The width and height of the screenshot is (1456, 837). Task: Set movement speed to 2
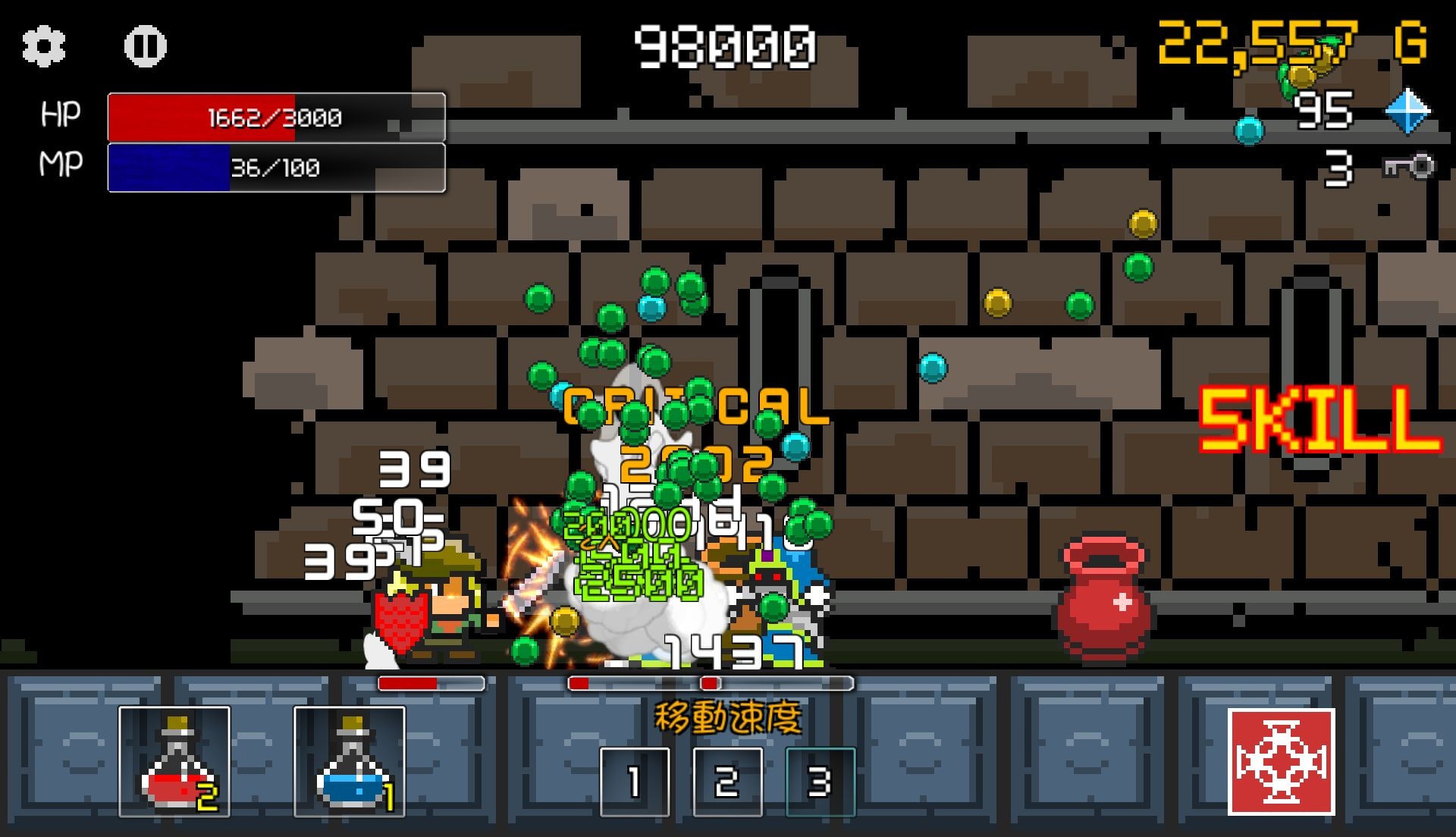tap(727, 782)
